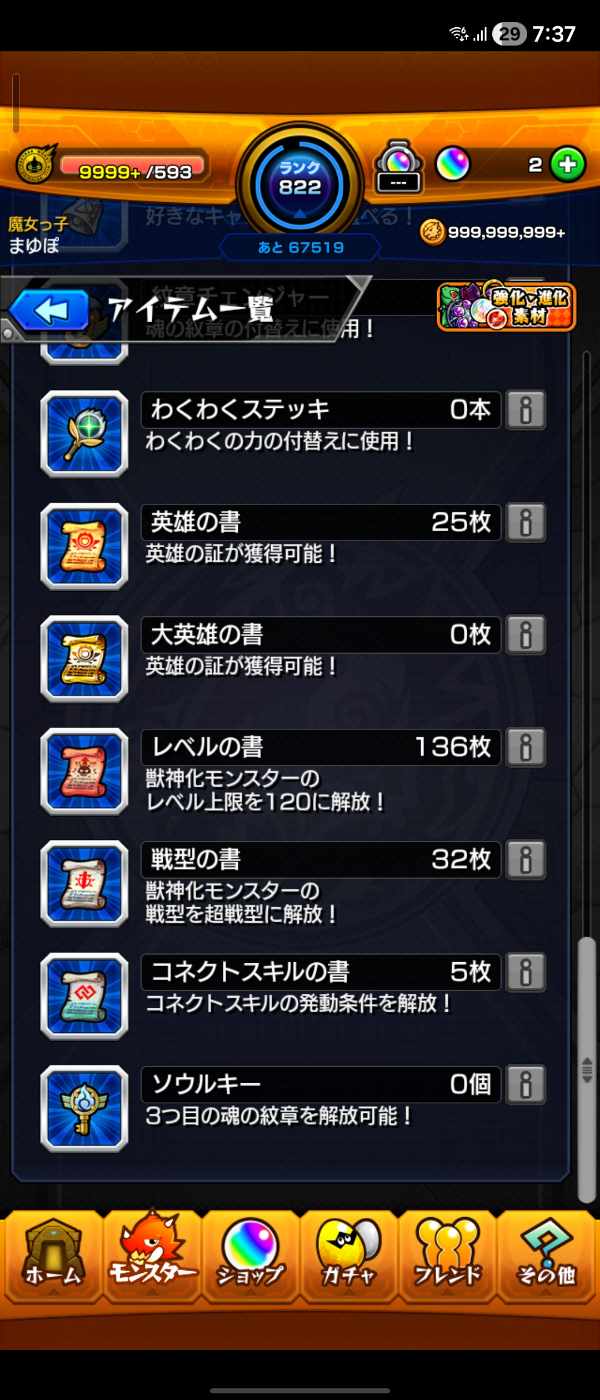
Task: Show info for わくわくステッキ
Action: pyautogui.click(x=526, y=410)
